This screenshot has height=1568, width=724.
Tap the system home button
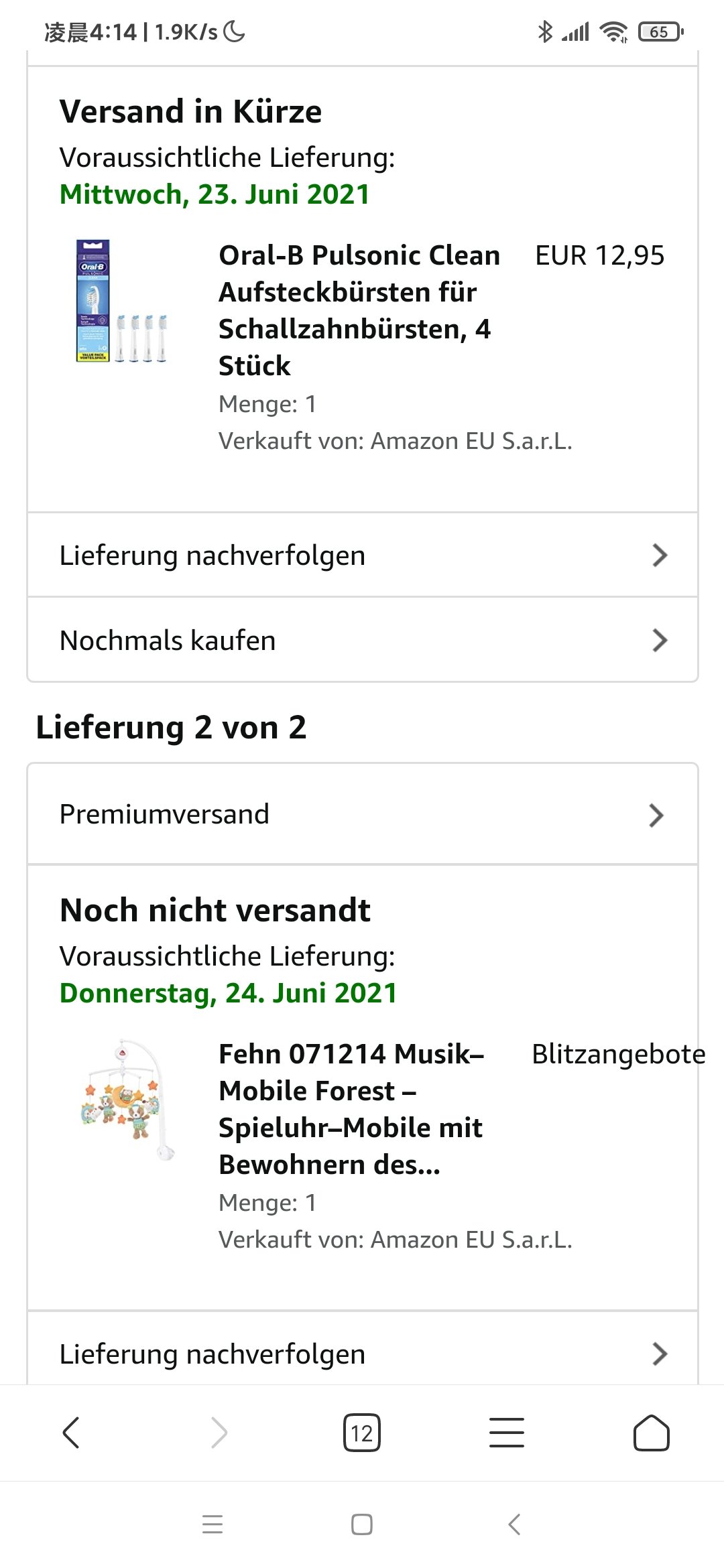(x=362, y=1524)
